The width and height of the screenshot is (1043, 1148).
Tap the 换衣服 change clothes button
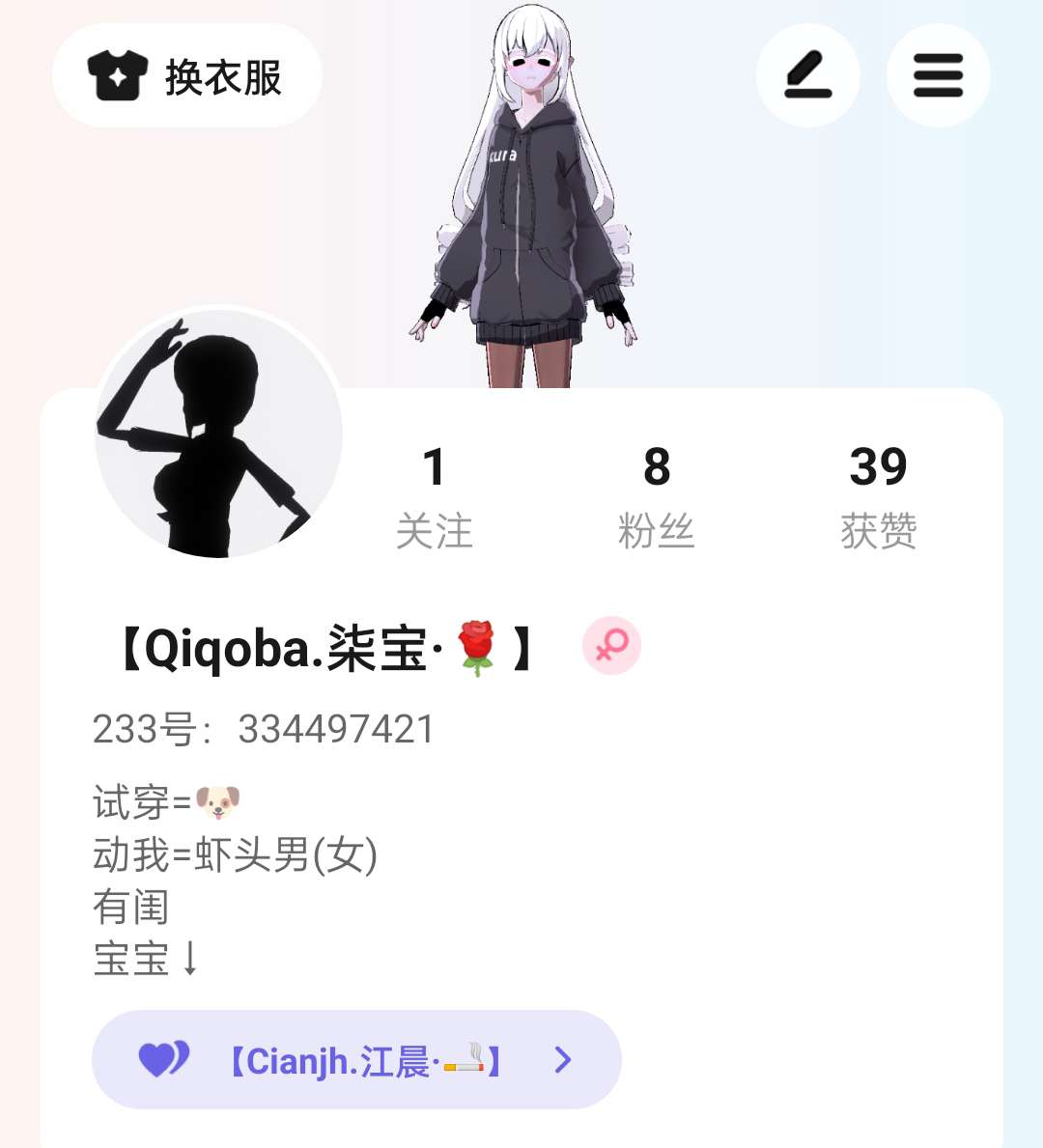pos(186,75)
